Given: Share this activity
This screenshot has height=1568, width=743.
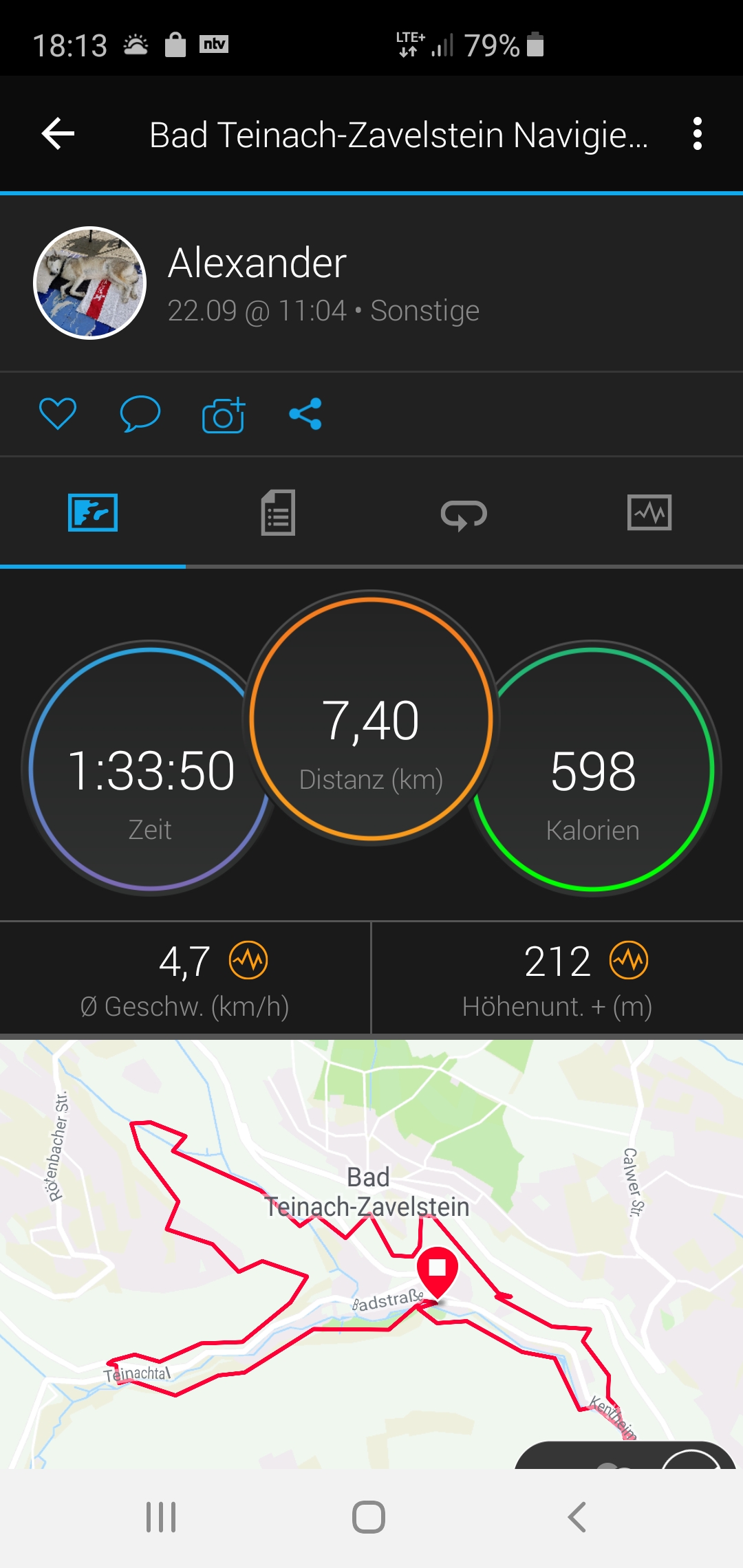Looking at the screenshot, I should coord(305,414).
